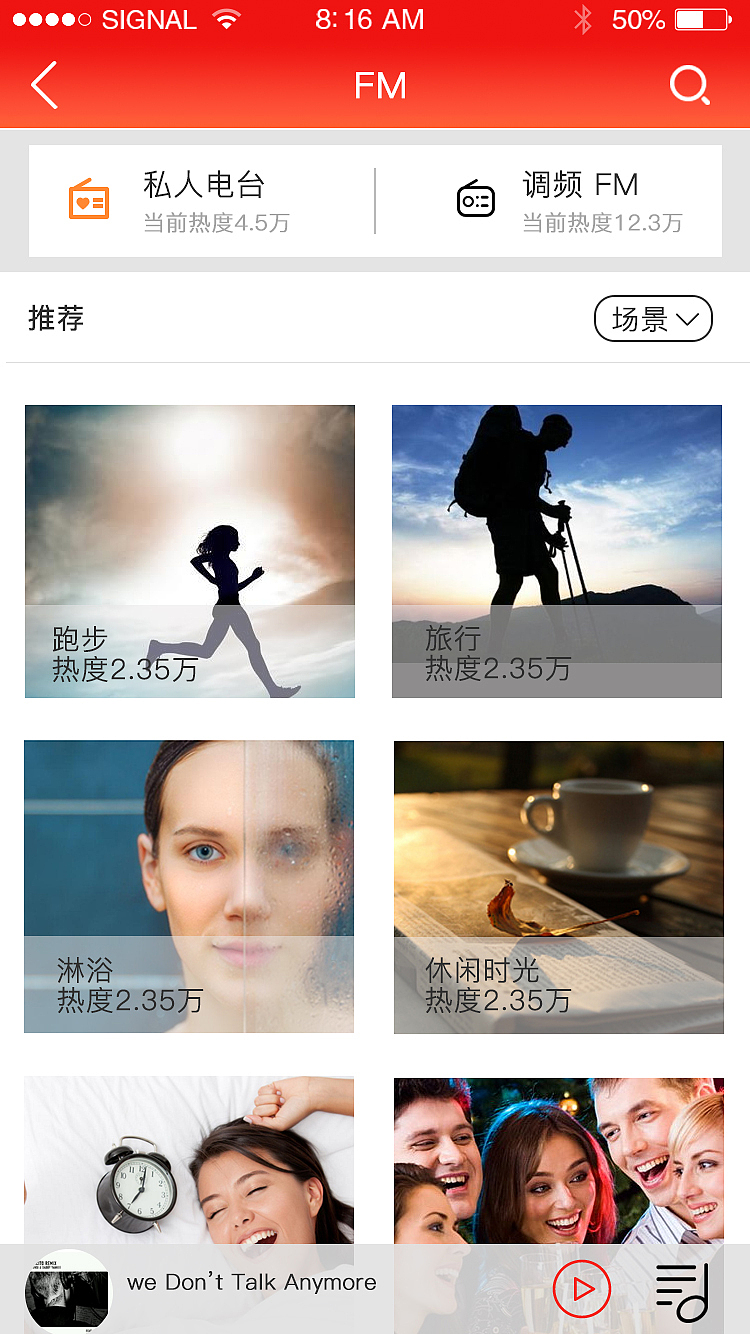750x1334 pixels.
Task: Select the 淋浴 shower station thumbnail
Action: [x=189, y=885]
